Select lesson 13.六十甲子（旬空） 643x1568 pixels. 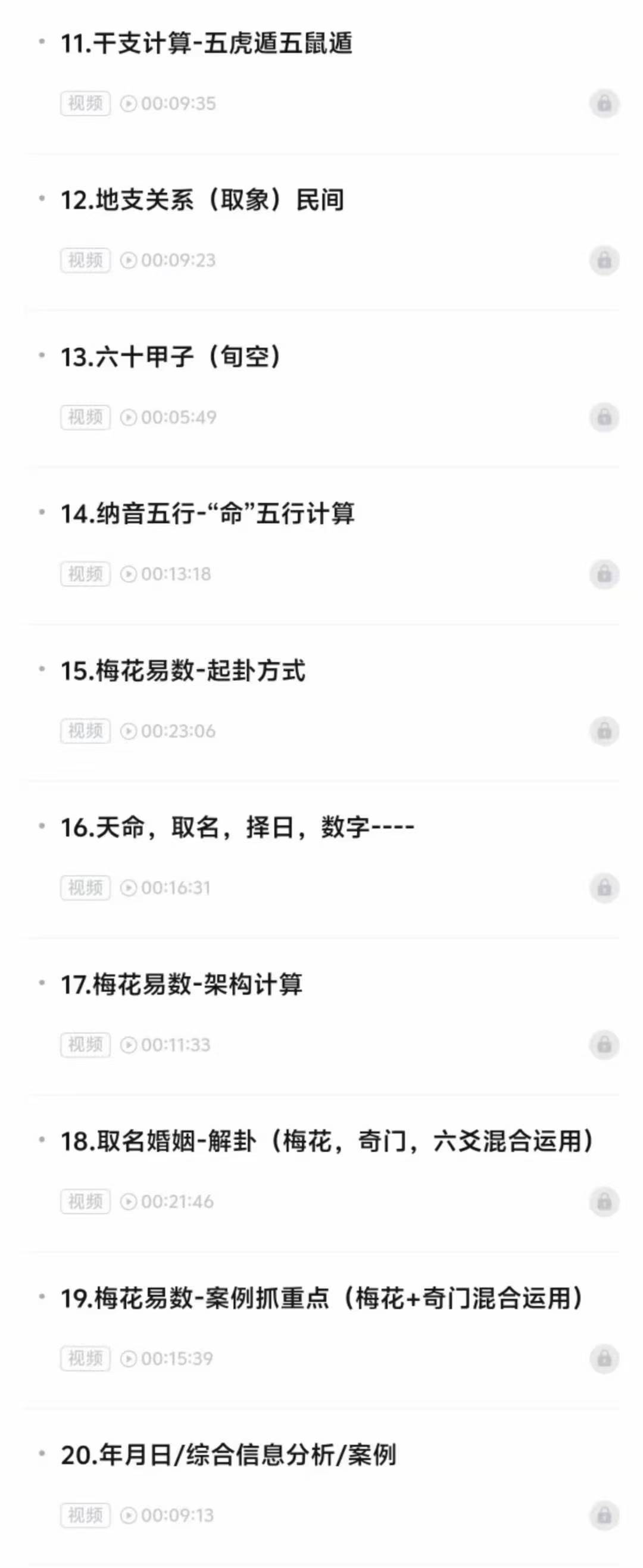pos(171,357)
